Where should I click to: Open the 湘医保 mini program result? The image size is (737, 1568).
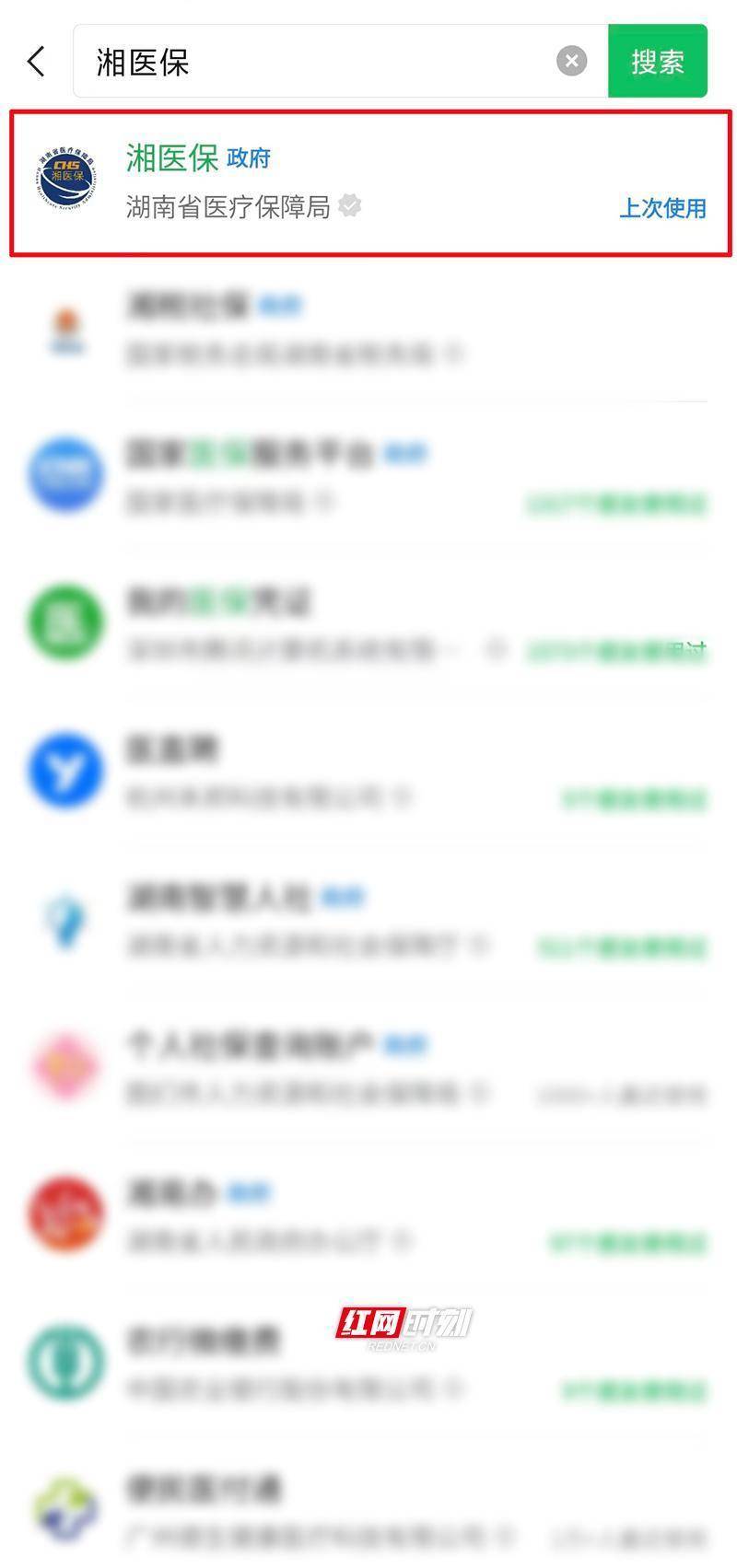(368, 183)
